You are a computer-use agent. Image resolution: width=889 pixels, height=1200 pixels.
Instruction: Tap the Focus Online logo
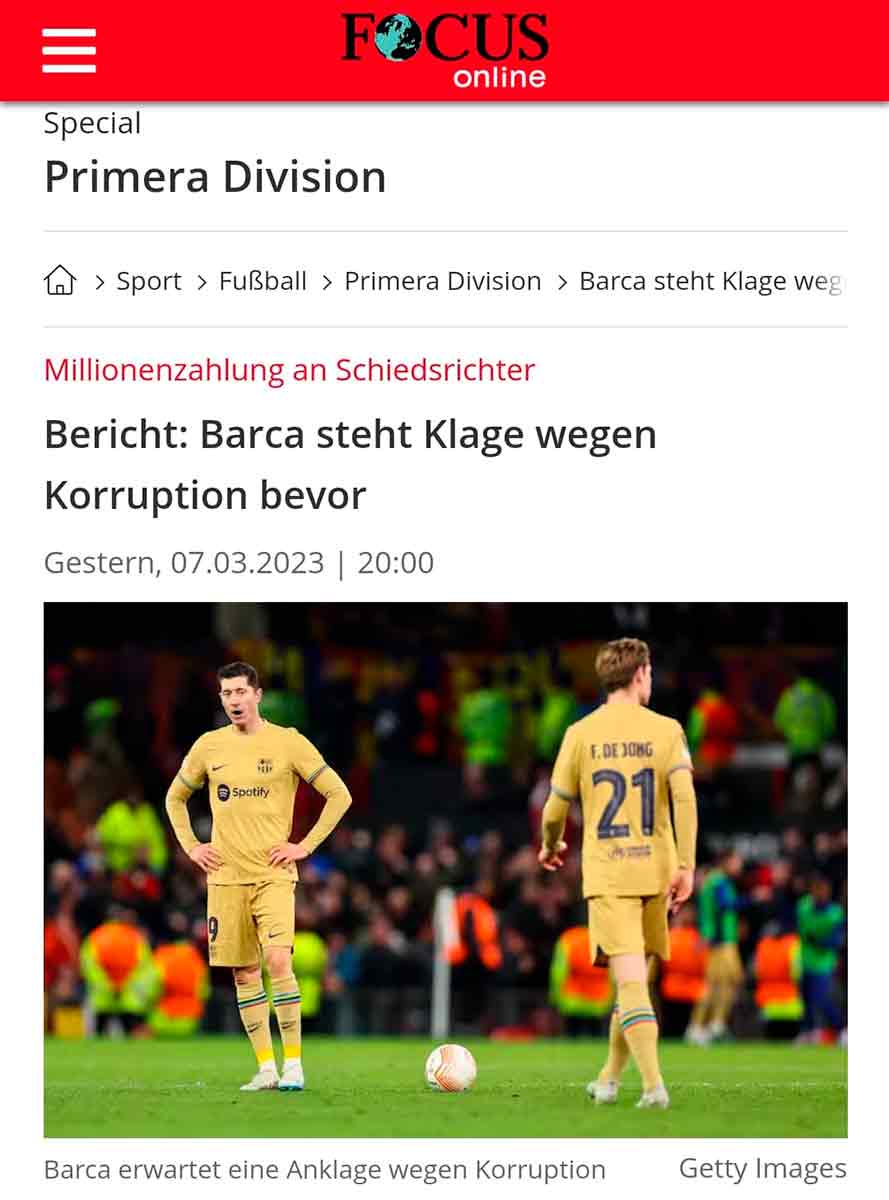pyautogui.click(x=445, y=50)
